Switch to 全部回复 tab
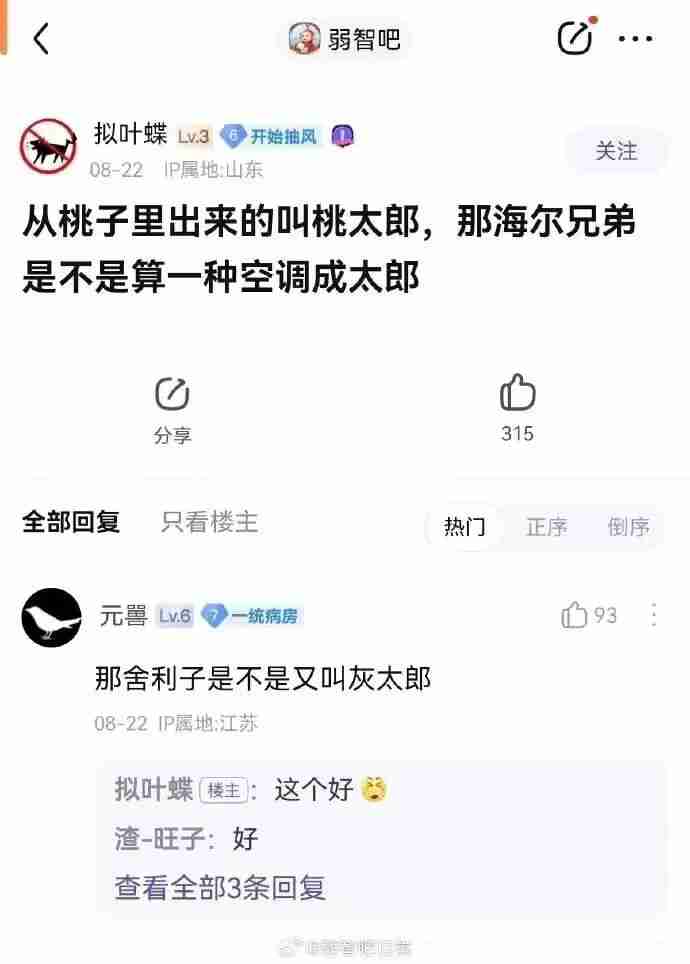Image resolution: width=690 pixels, height=964 pixels. [x=71, y=522]
